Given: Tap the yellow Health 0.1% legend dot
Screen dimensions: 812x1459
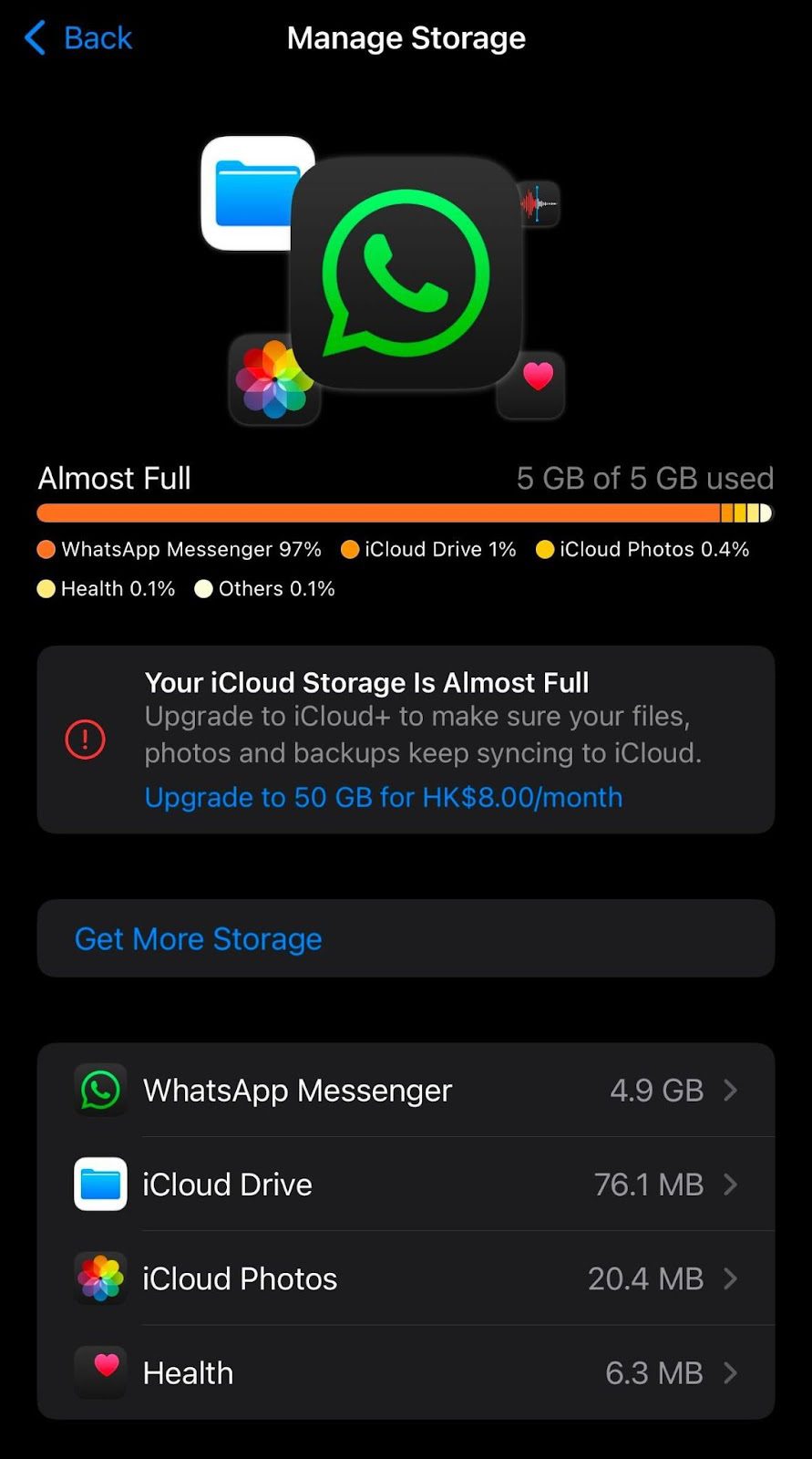Looking at the screenshot, I should coord(45,588).
